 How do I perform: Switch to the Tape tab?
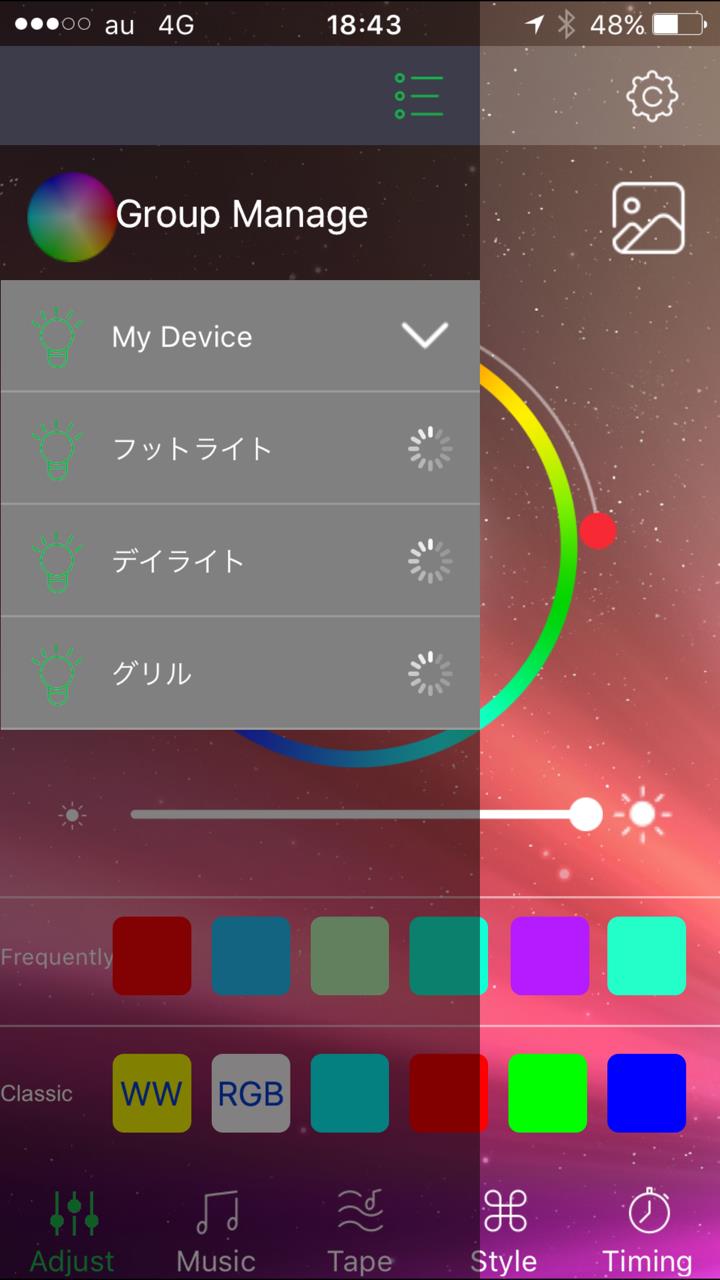coord(360,1230)
